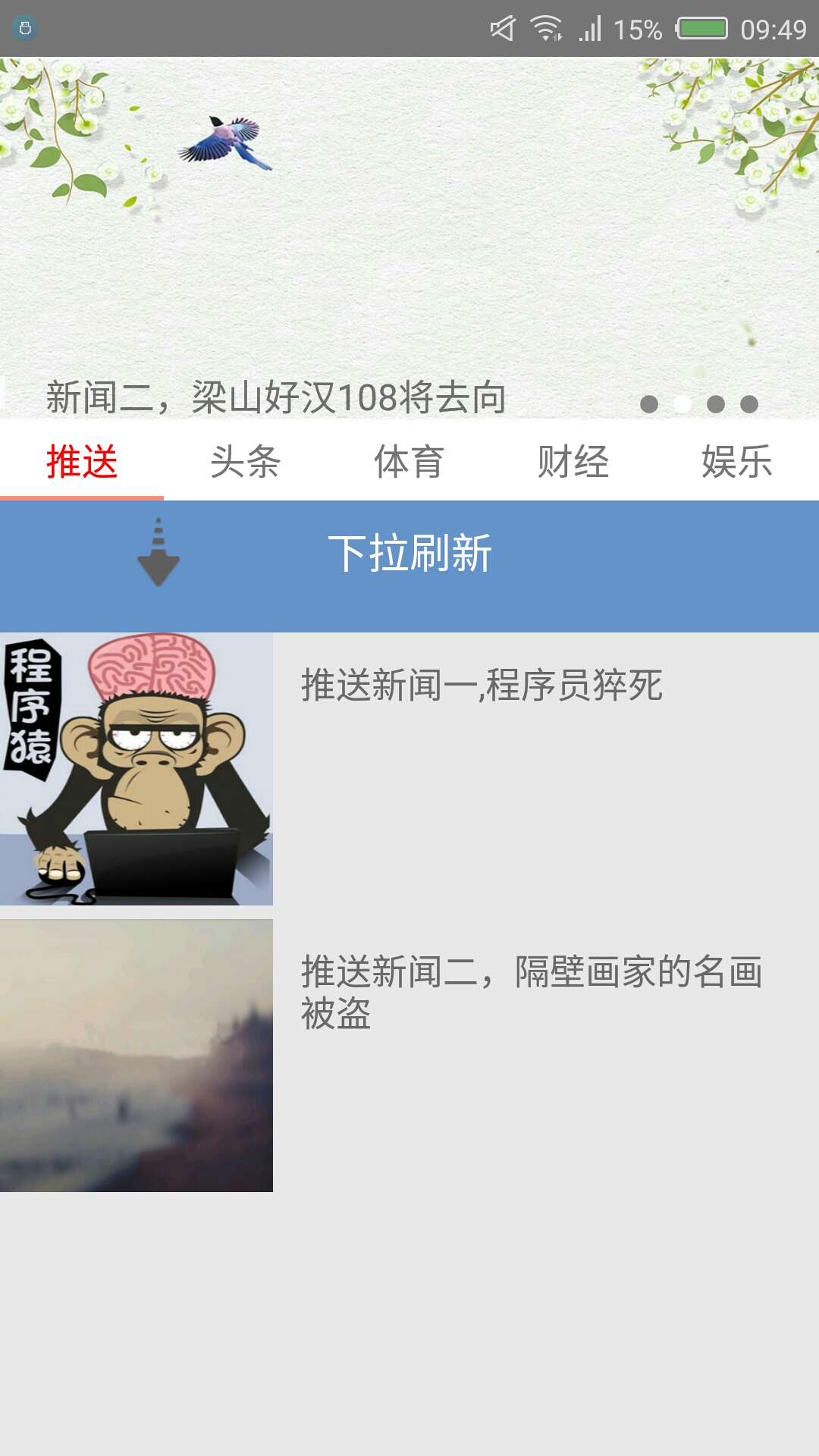Switch to the 推送 tab
The width and height of the screenshot is (819, 1456).
point(82,461)
